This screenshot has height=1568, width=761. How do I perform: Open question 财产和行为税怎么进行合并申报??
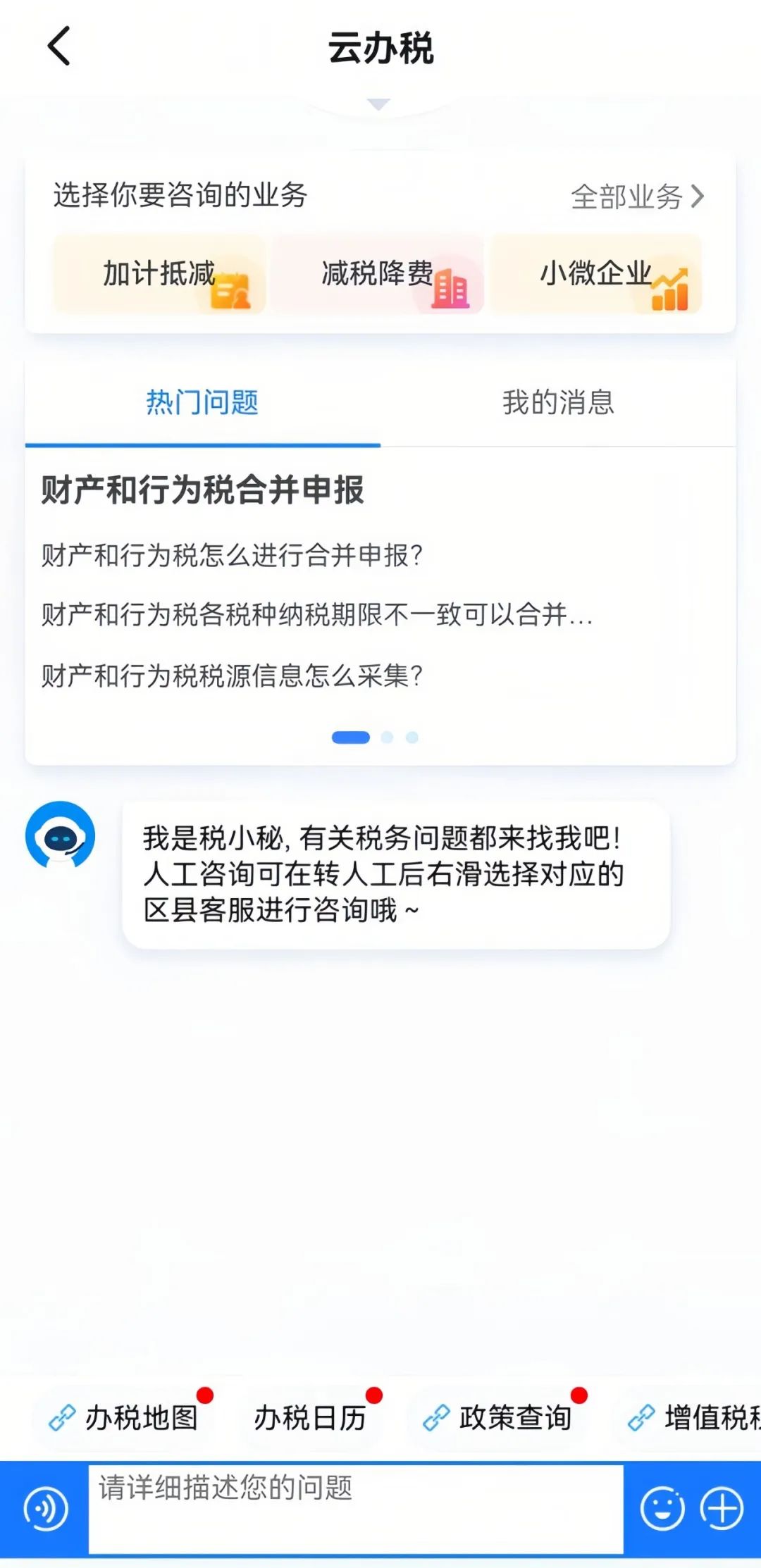coord(232,555)
